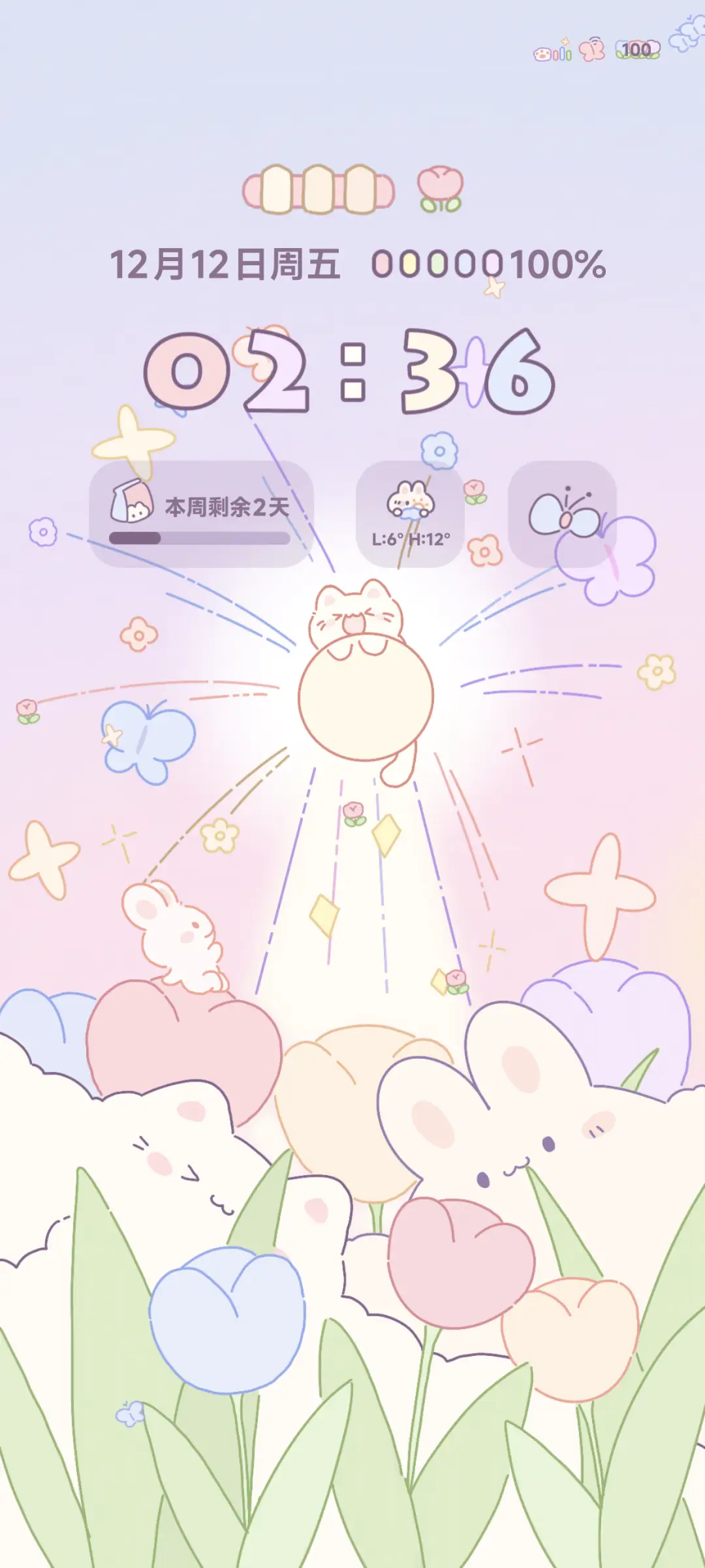Viewport: 705px width, 1568px height.
Task: Tap the marshmallow-shaped notification capsule at the top
Action: click(318, 187)
